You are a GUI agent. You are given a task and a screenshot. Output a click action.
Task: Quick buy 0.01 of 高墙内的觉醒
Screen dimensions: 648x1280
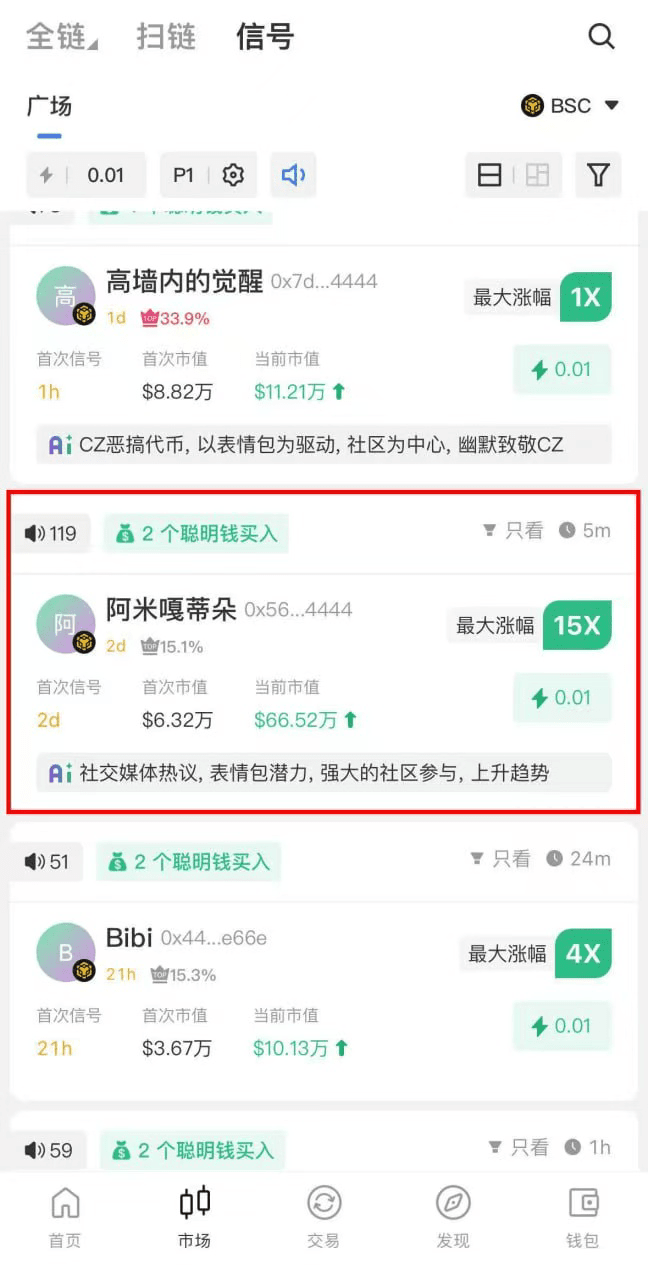(x=561, y=370)
